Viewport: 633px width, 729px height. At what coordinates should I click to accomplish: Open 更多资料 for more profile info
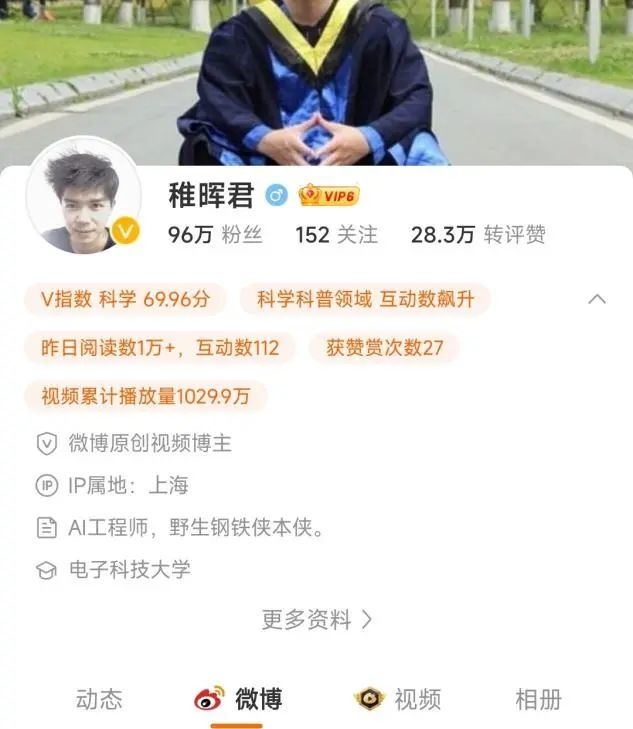(x=316, y=619)
